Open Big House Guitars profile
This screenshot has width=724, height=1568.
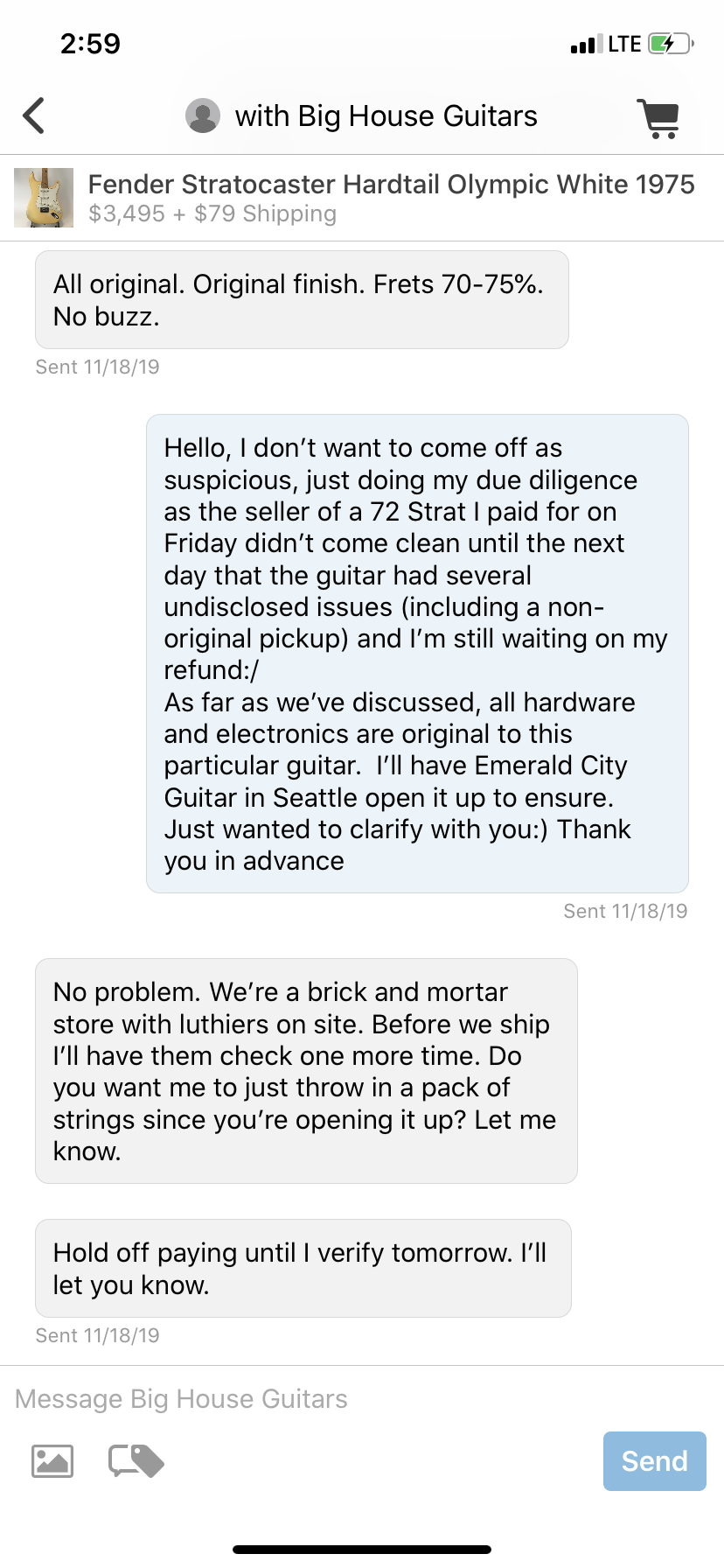[x=361, y=115]
